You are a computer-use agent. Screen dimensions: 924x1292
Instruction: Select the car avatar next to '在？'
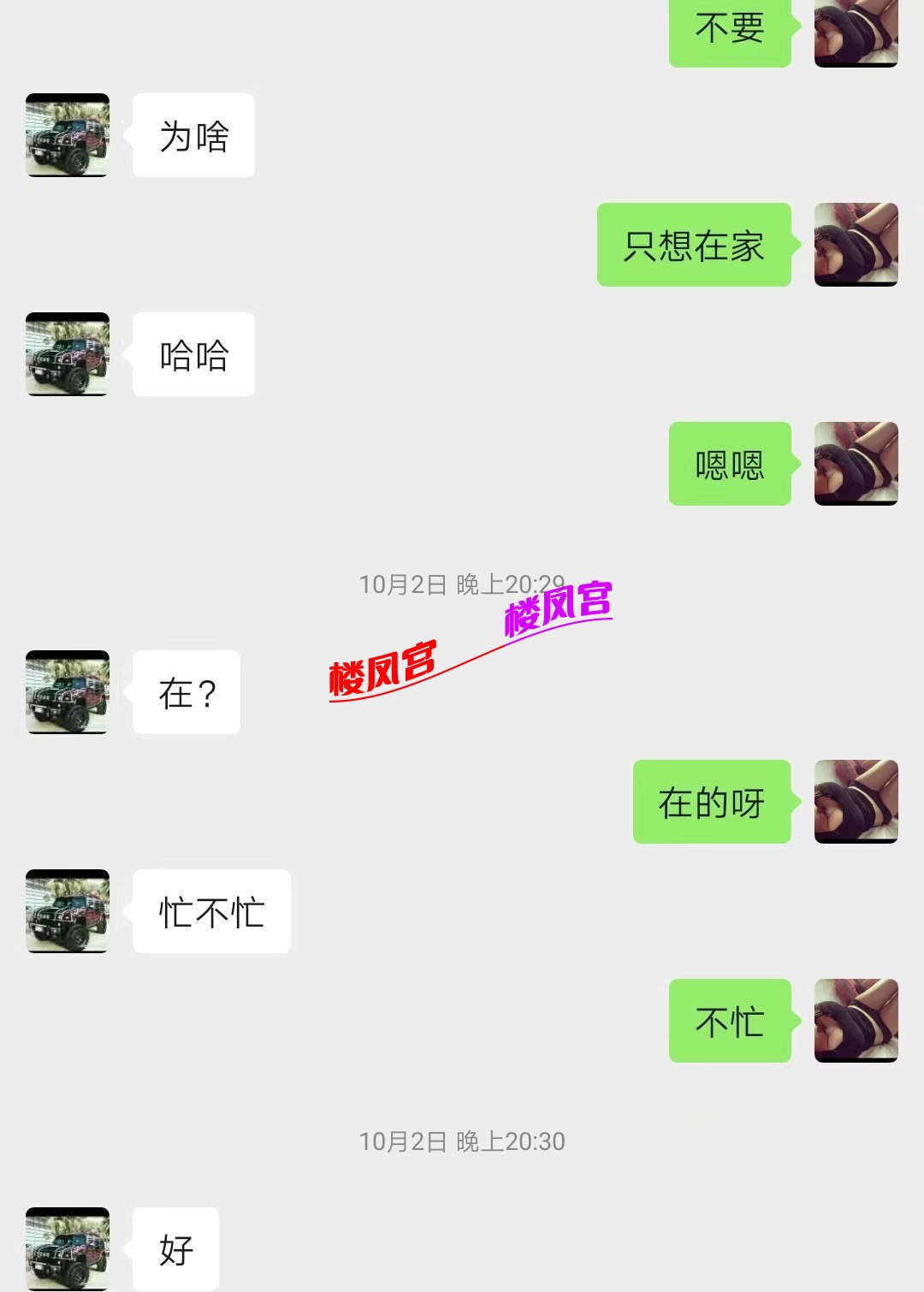click(67, 691)
